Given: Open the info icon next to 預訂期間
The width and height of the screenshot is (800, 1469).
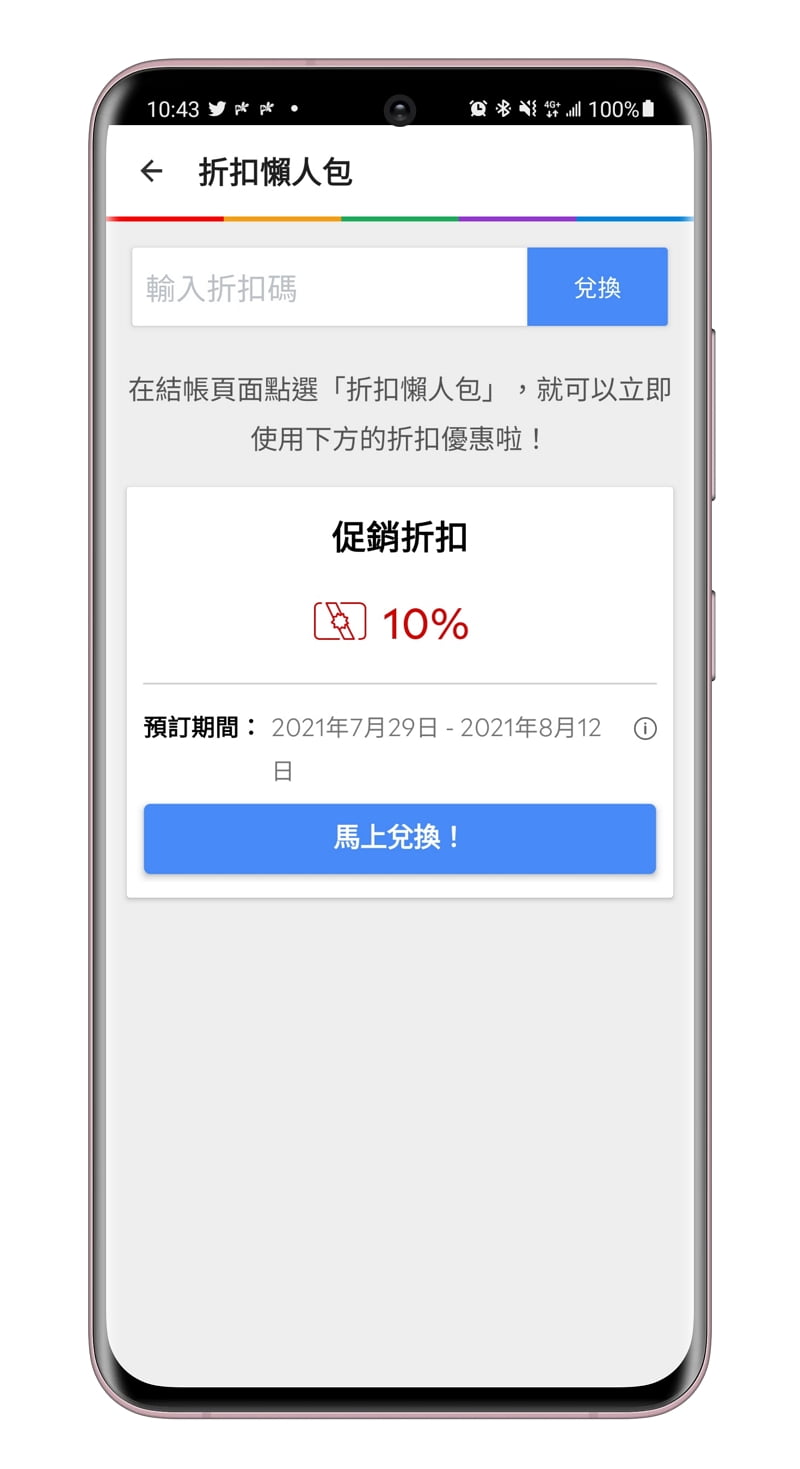Looking at the screenshot, I should 645,729.
